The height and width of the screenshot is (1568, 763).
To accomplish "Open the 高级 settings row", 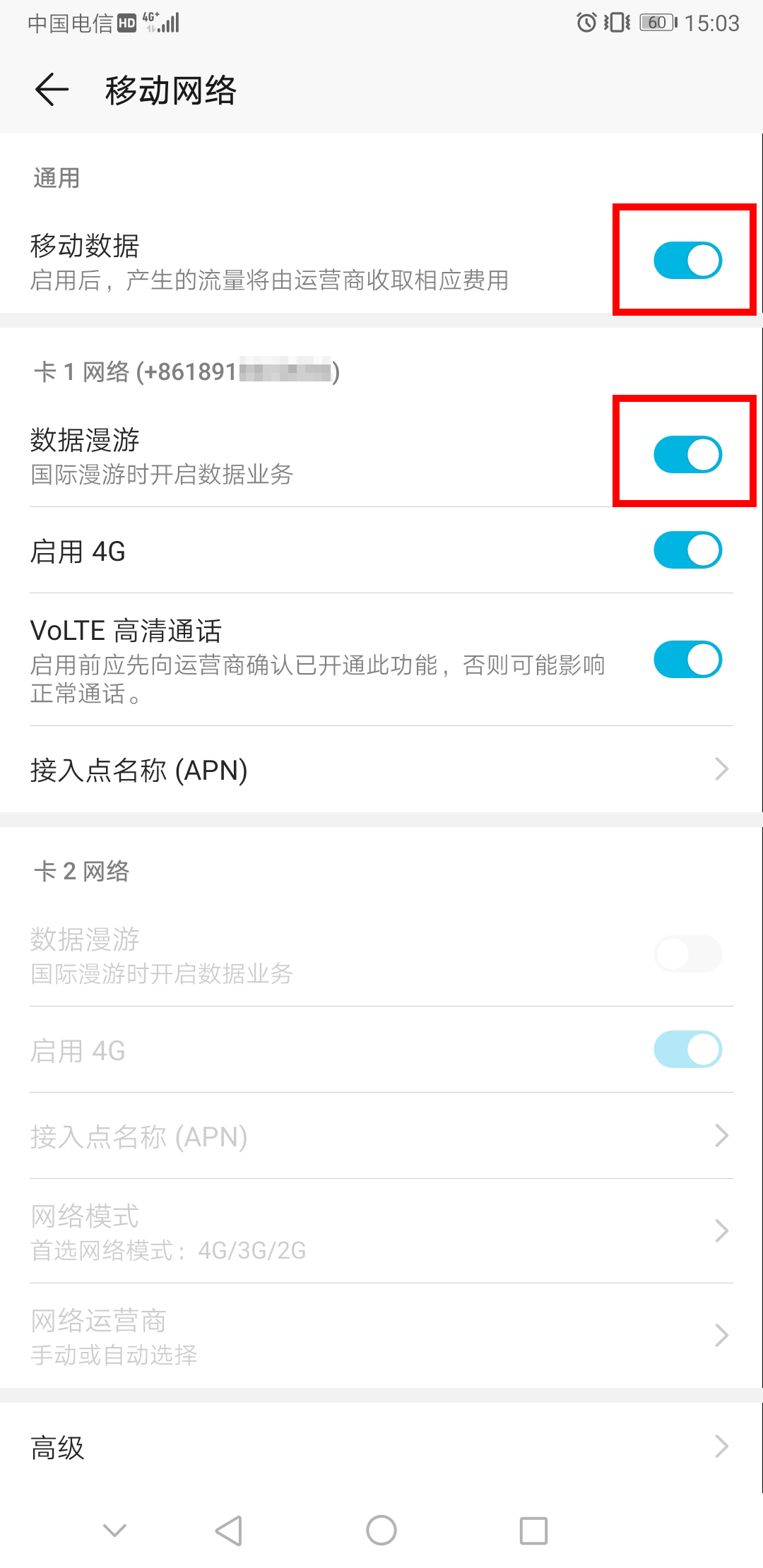I will [381, 1447].
